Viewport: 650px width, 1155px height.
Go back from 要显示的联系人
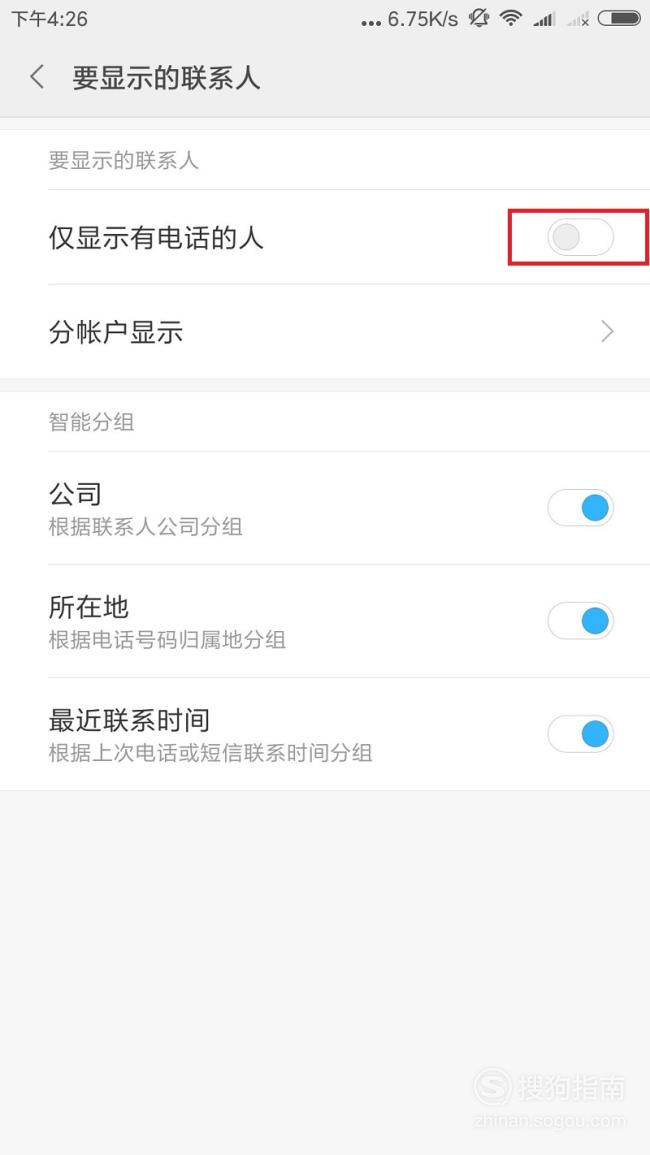tap(37, 77)
